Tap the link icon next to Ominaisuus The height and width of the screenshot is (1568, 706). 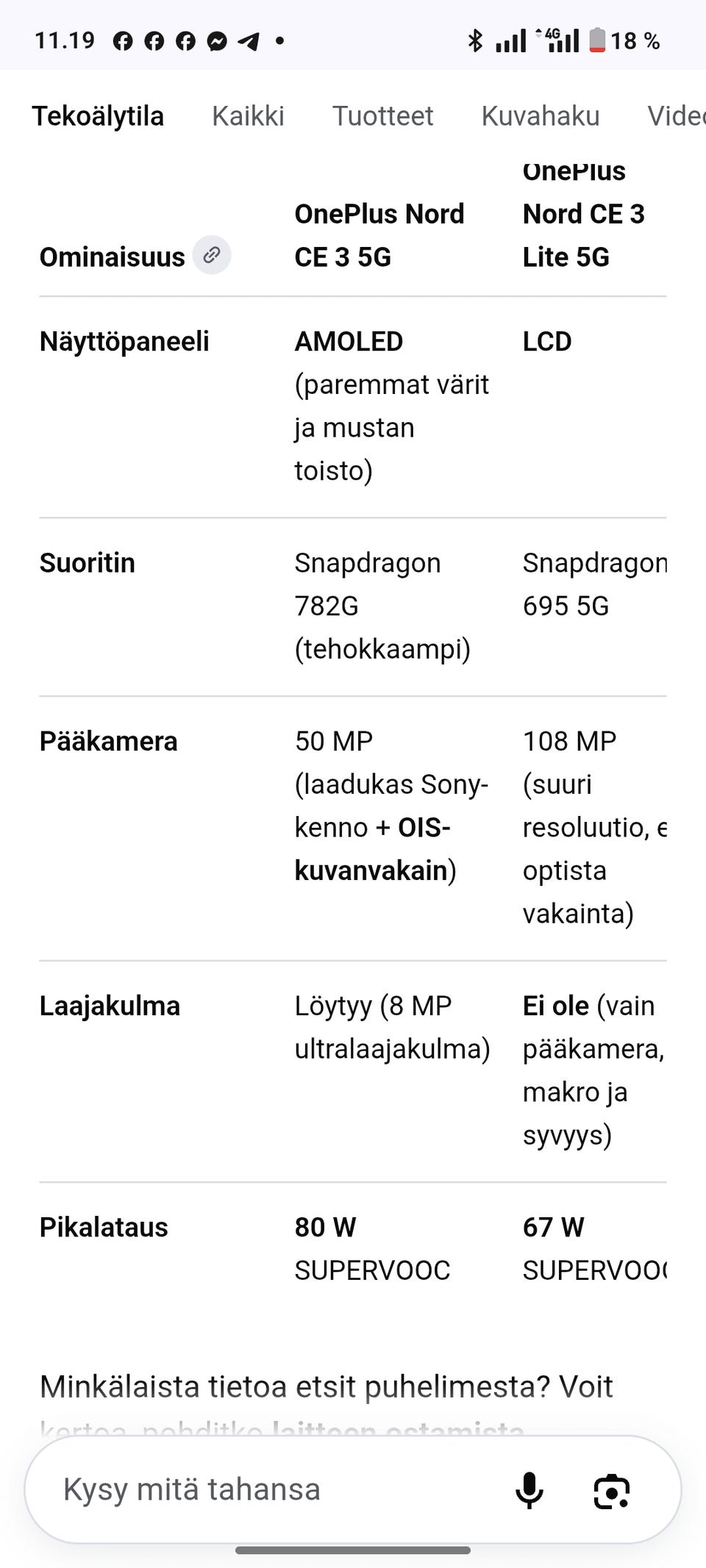coord(212,255)
